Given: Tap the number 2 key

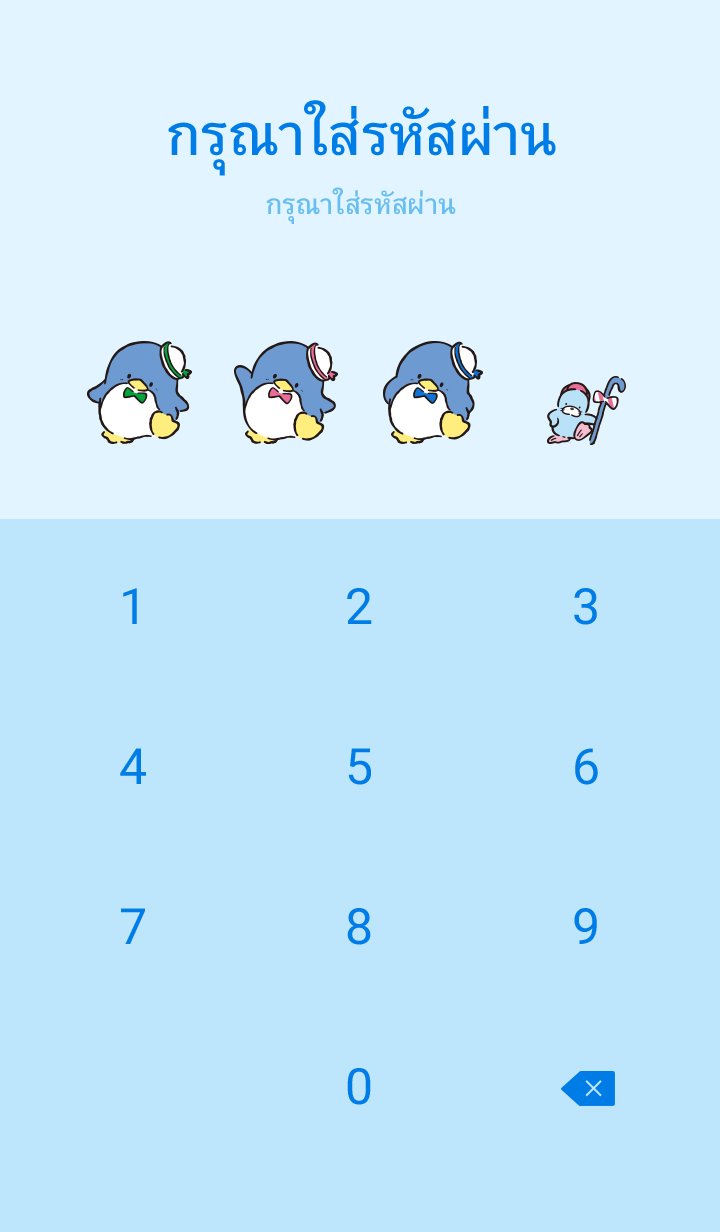Looking at the screenshot, I should coord(359,607).
